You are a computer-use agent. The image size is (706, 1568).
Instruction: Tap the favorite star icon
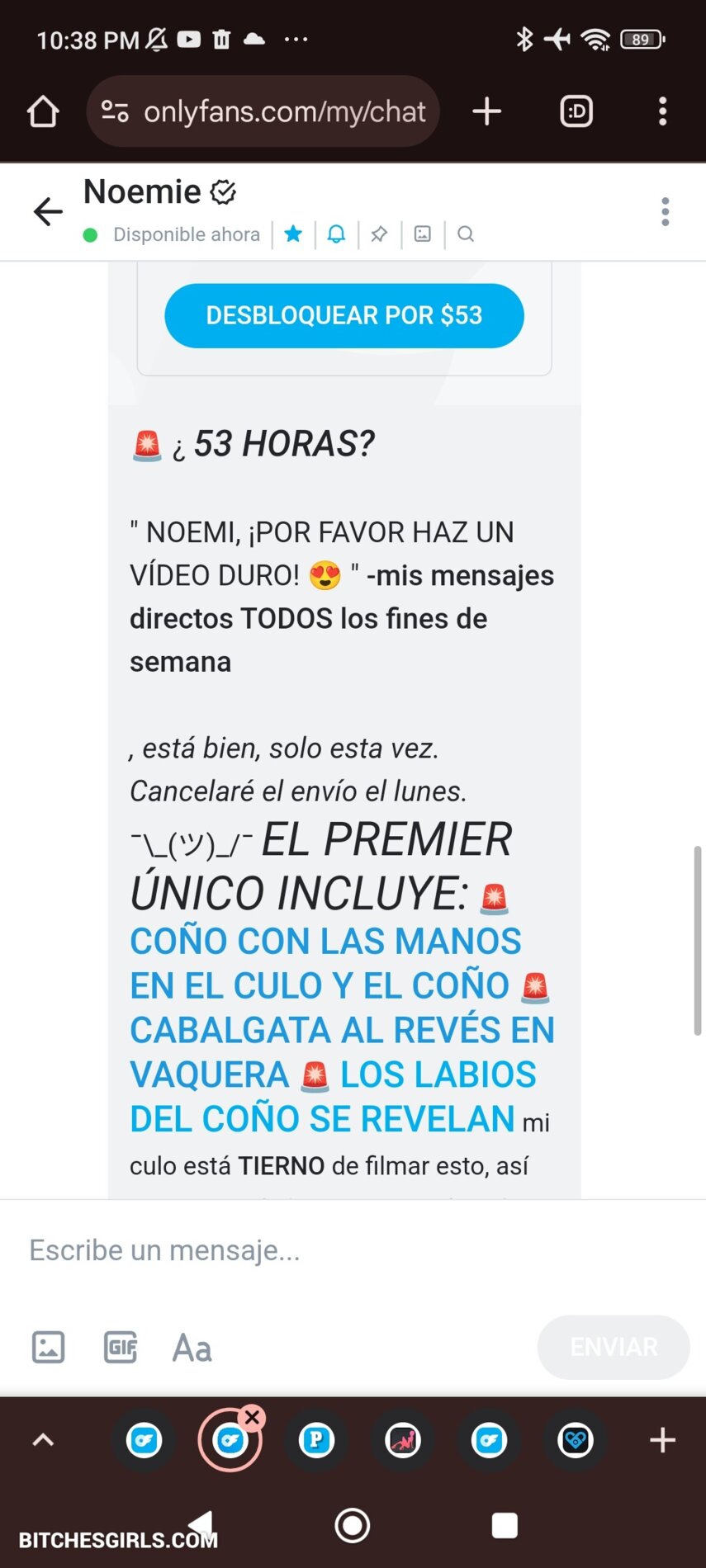click(x=293, y=234)
